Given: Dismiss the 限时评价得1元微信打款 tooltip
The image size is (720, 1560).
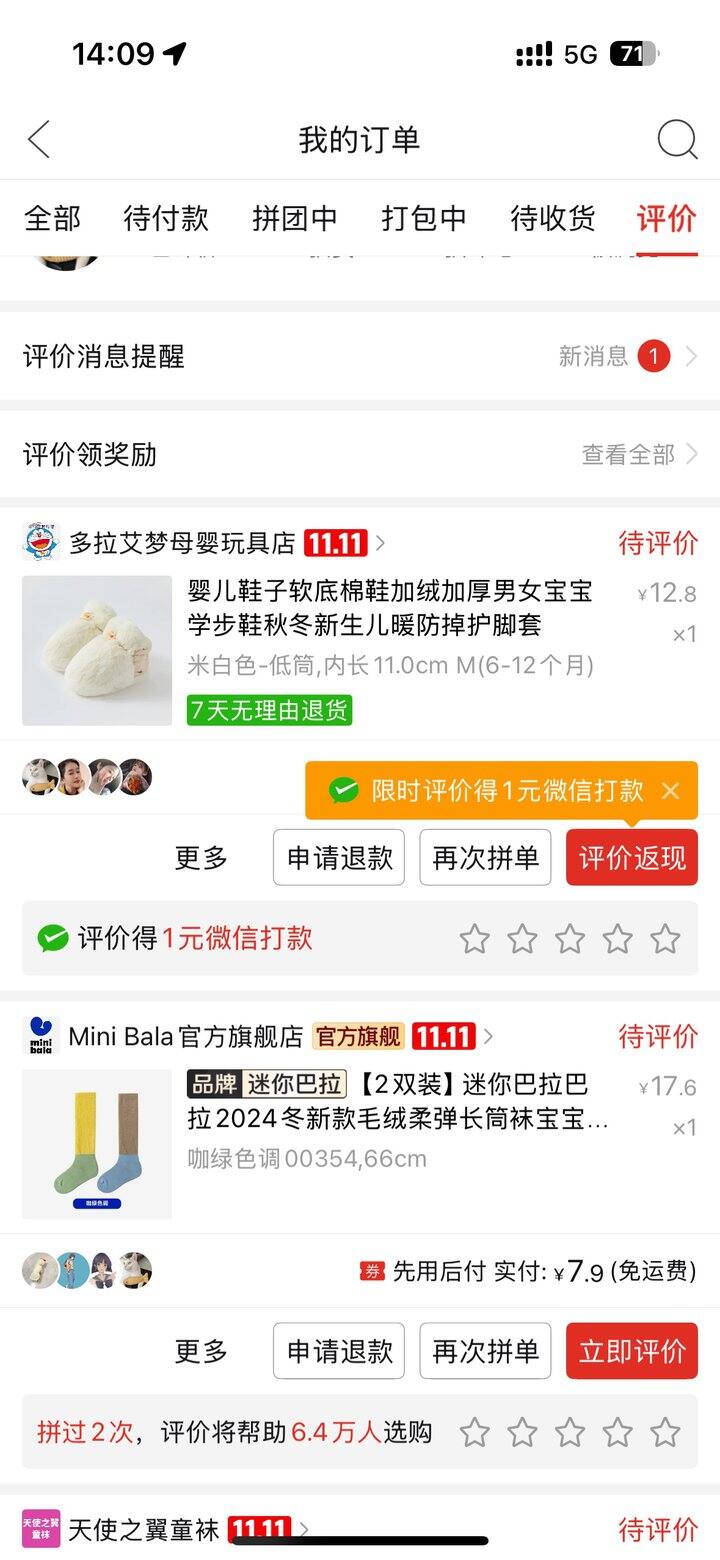Looking at the screenshot, I should [670, 791].
